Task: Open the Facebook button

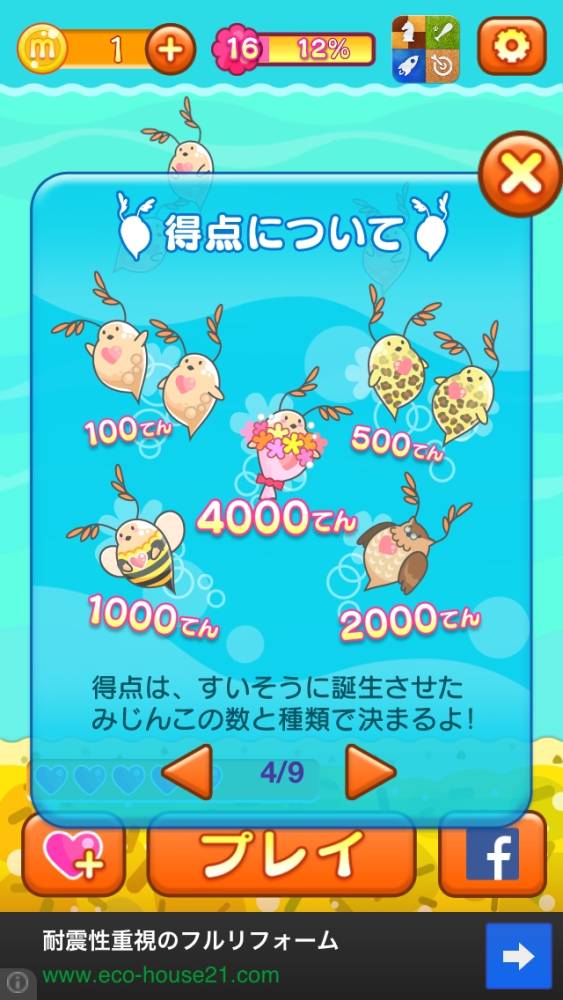Action: [492, 854]
